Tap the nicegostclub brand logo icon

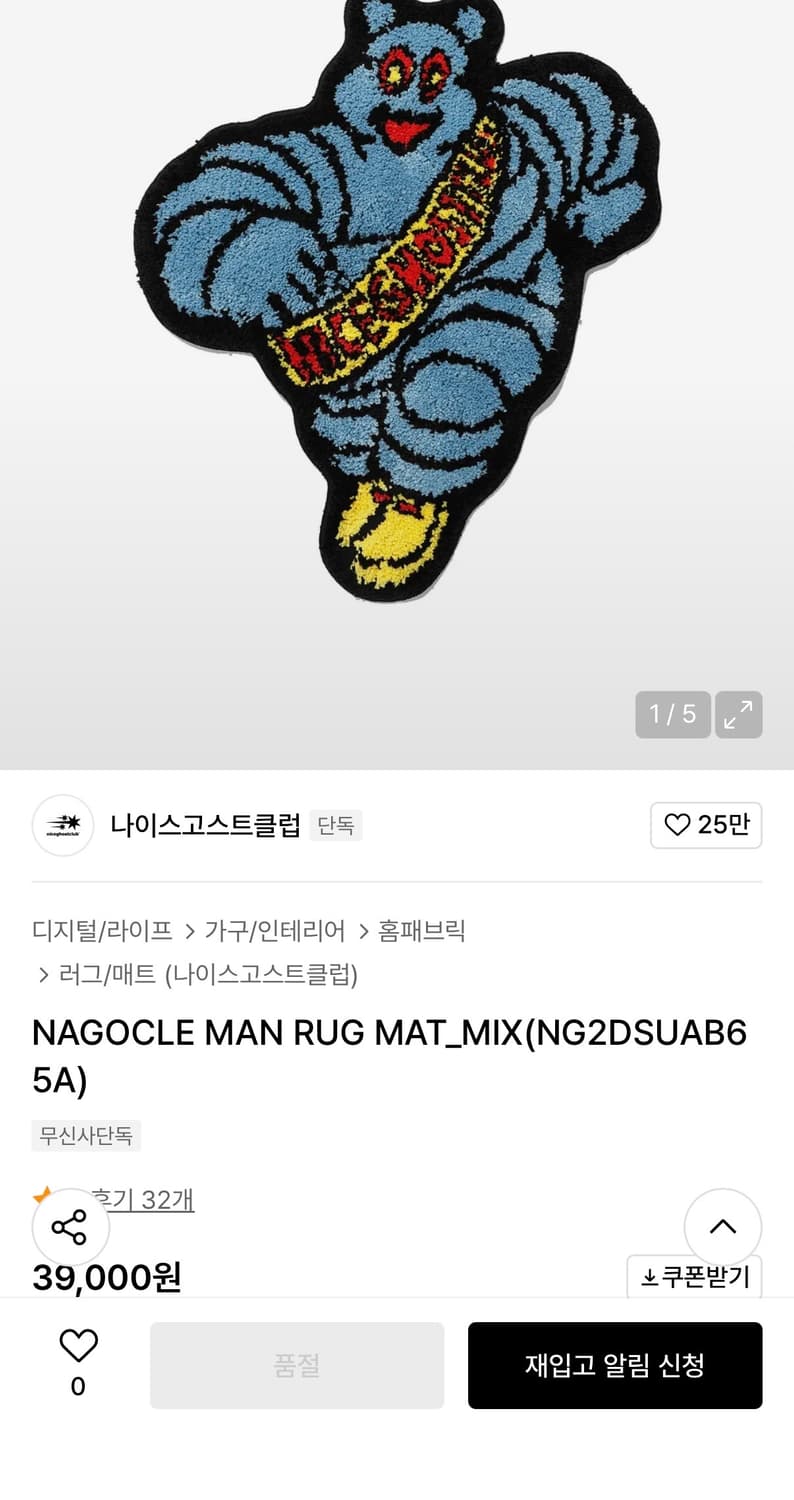[x=62, y=825]
